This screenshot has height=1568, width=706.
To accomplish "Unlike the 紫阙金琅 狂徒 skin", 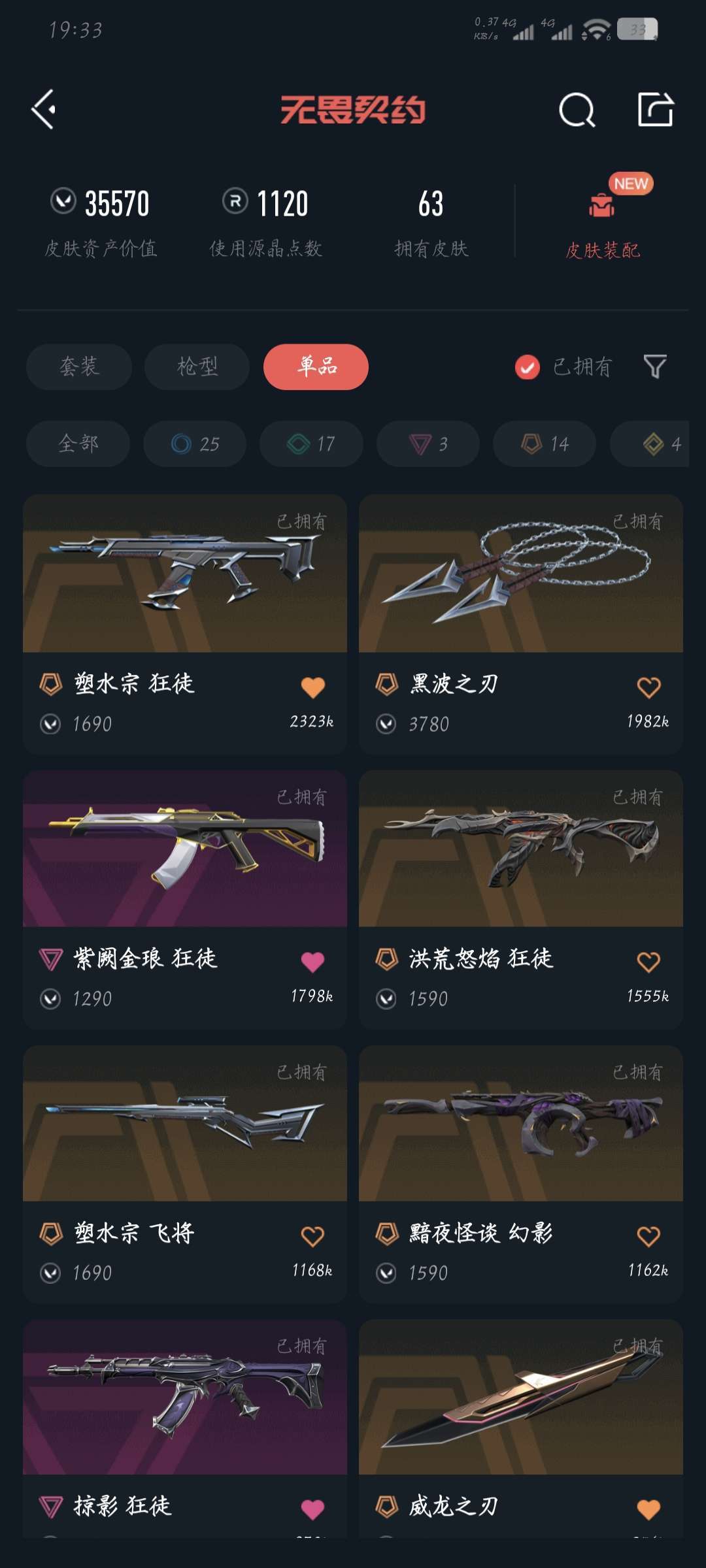I will click(312, 962).
